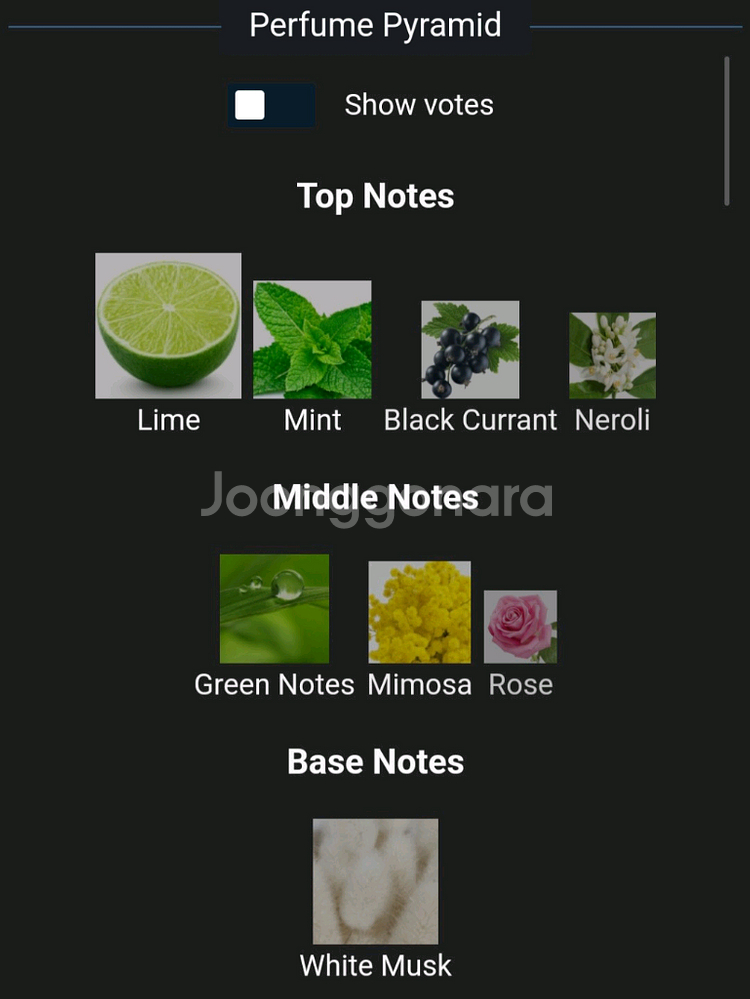Image resolution: width=750 pixels, height=999 pixels.
Task: Open the Mint note
Action: tap(312, 340)
